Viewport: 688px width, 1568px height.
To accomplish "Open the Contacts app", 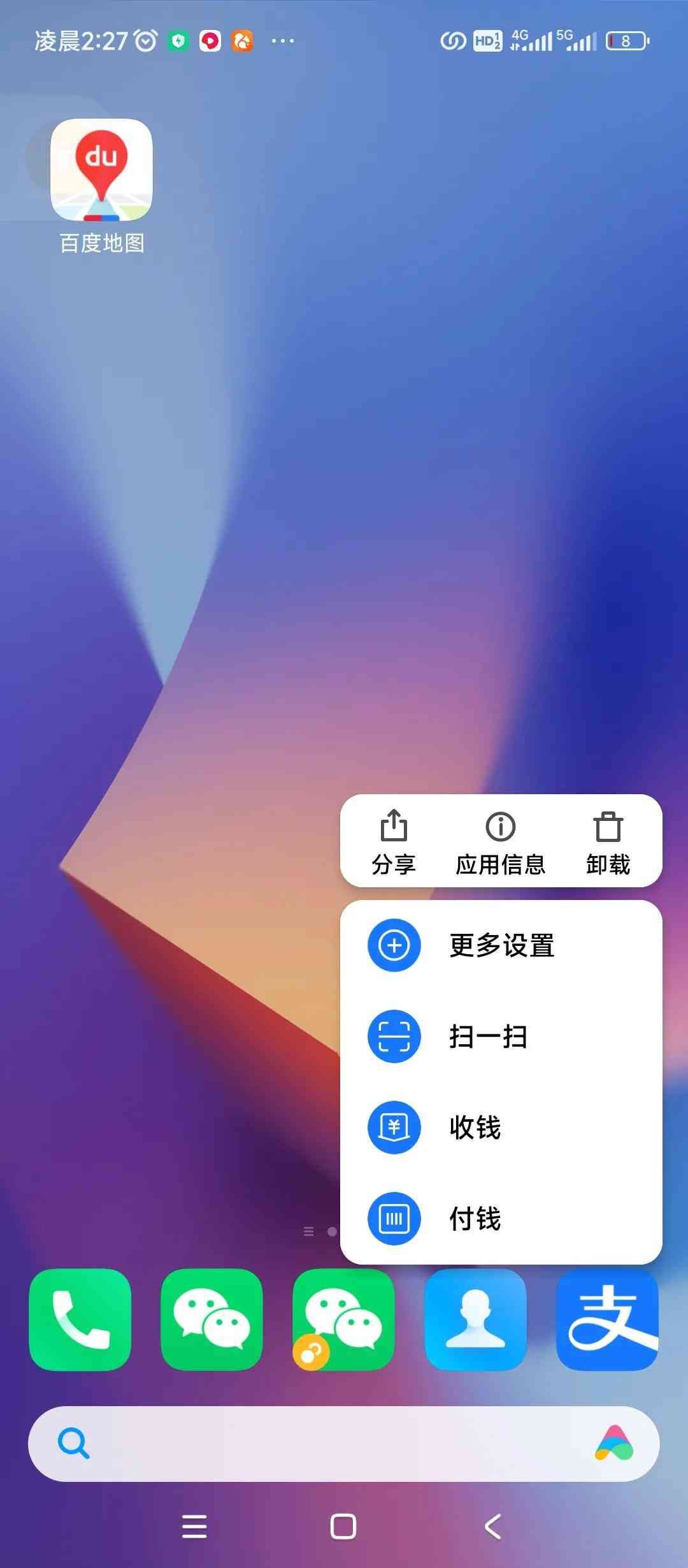I will (475, 1319).
